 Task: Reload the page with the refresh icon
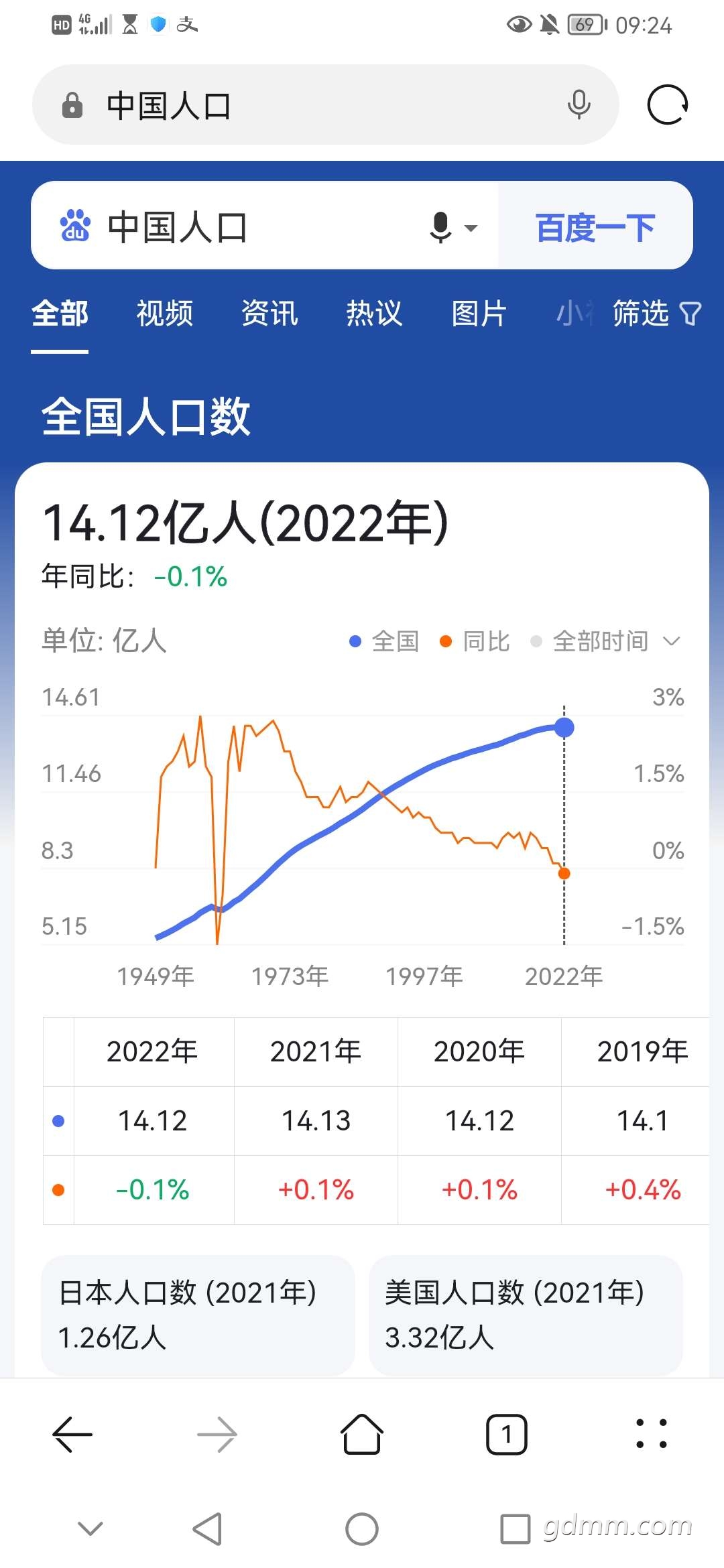tap(667, 105)
